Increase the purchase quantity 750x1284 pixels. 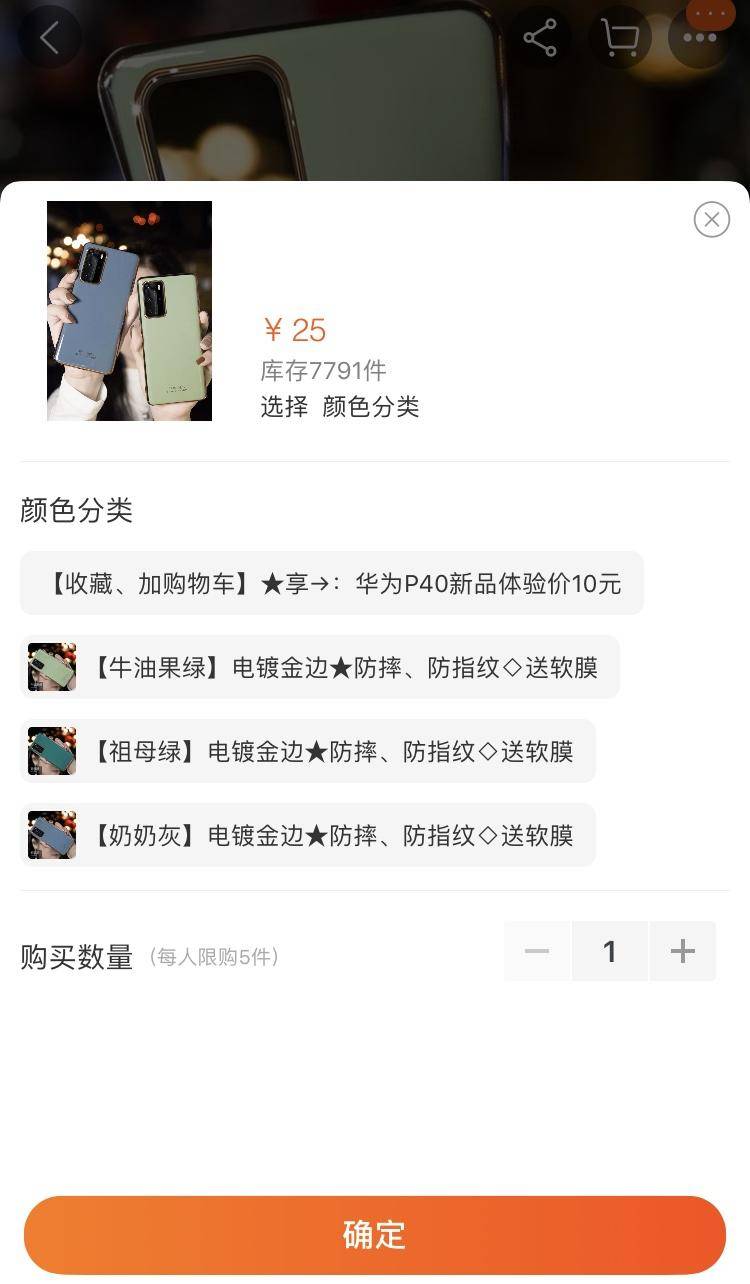coord(682,951)
